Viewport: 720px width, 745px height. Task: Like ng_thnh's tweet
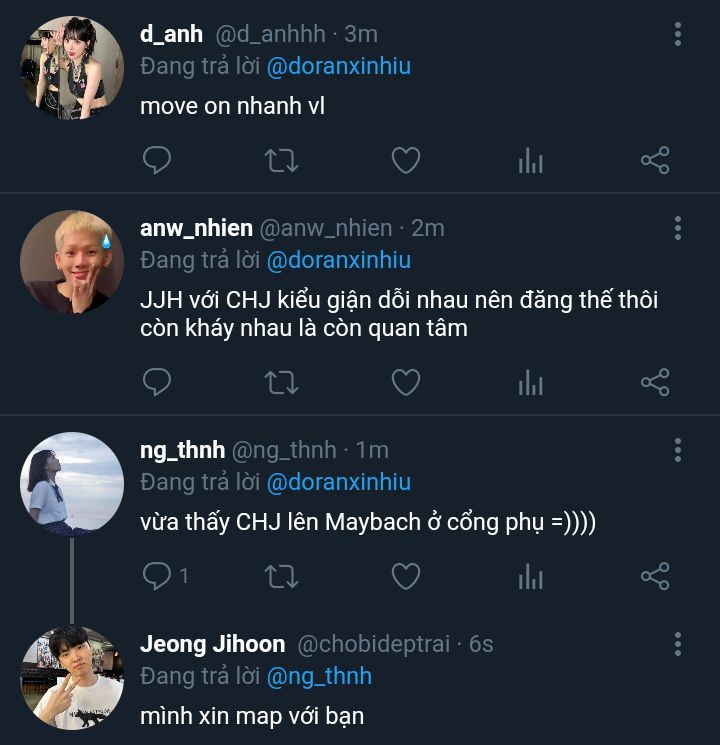click(x=405, y=576)
